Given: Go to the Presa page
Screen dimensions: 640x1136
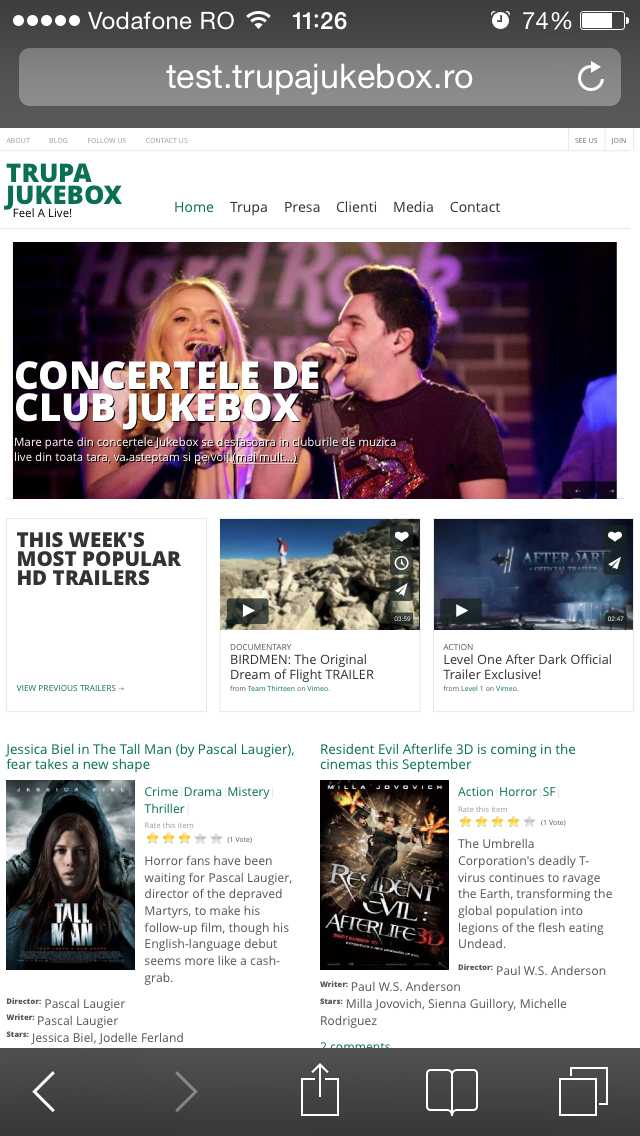Looking at the screenshot, I should (302, 207).
